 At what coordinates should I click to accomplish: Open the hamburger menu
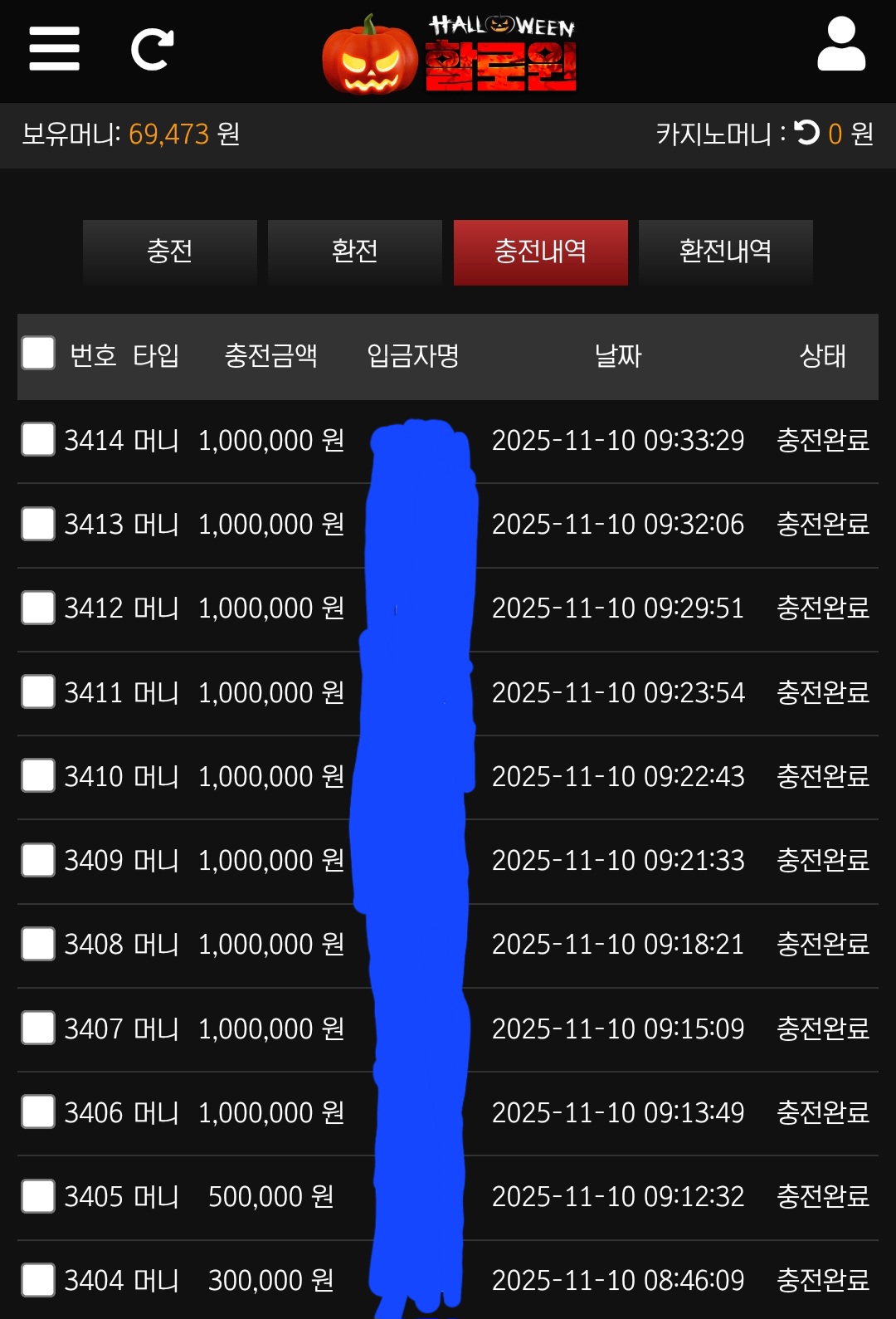(x=54, y=48)
